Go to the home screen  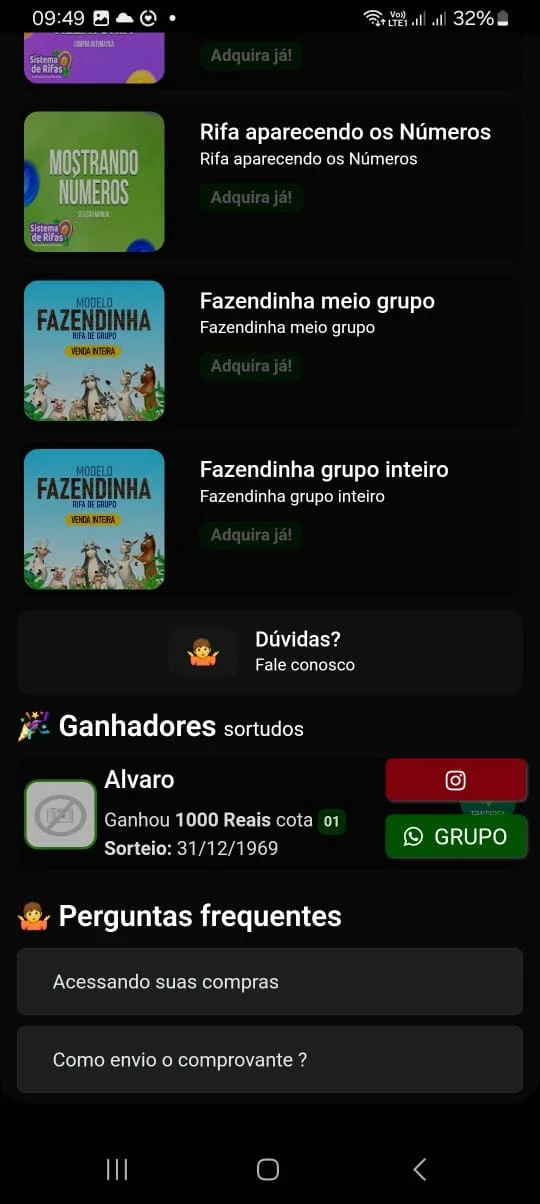pos(268,1169)
